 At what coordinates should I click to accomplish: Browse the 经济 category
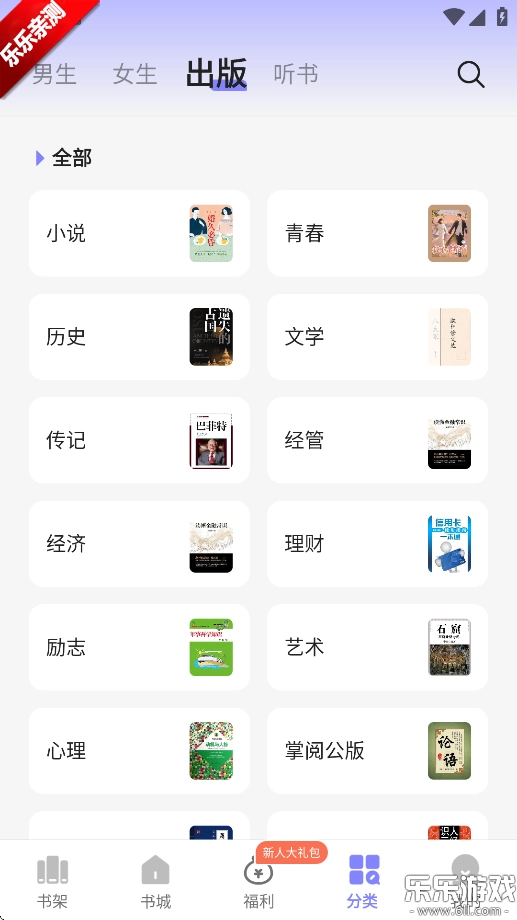(x=139, y=544)
